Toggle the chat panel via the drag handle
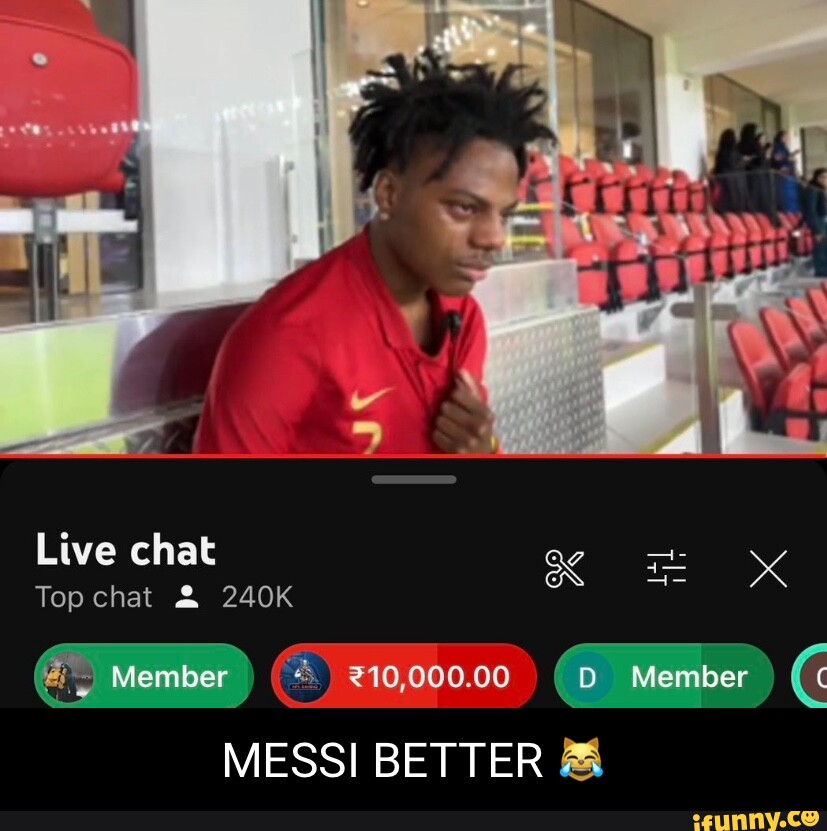 (x=413, y=479)
